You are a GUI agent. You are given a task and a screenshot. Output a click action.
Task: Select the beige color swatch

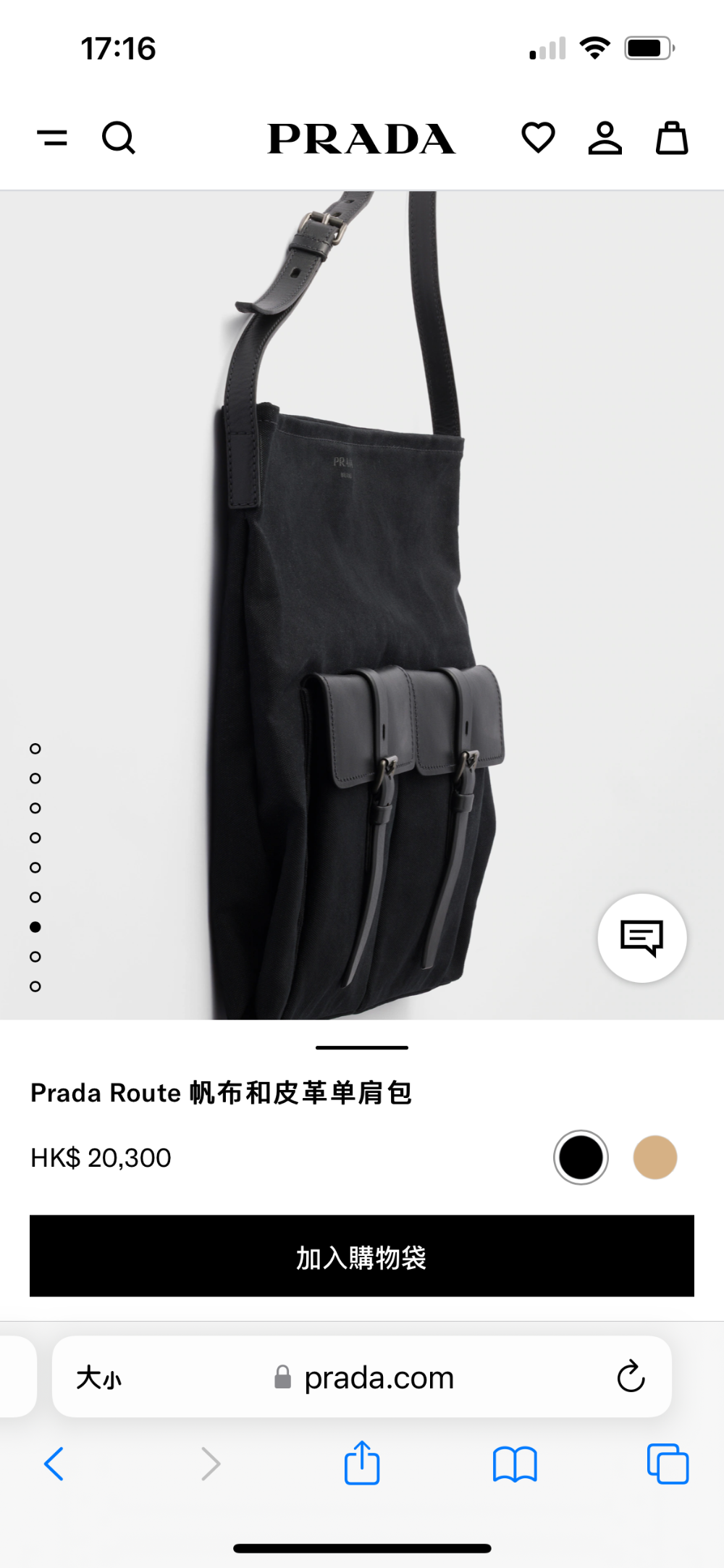(x=655, y=1157)
